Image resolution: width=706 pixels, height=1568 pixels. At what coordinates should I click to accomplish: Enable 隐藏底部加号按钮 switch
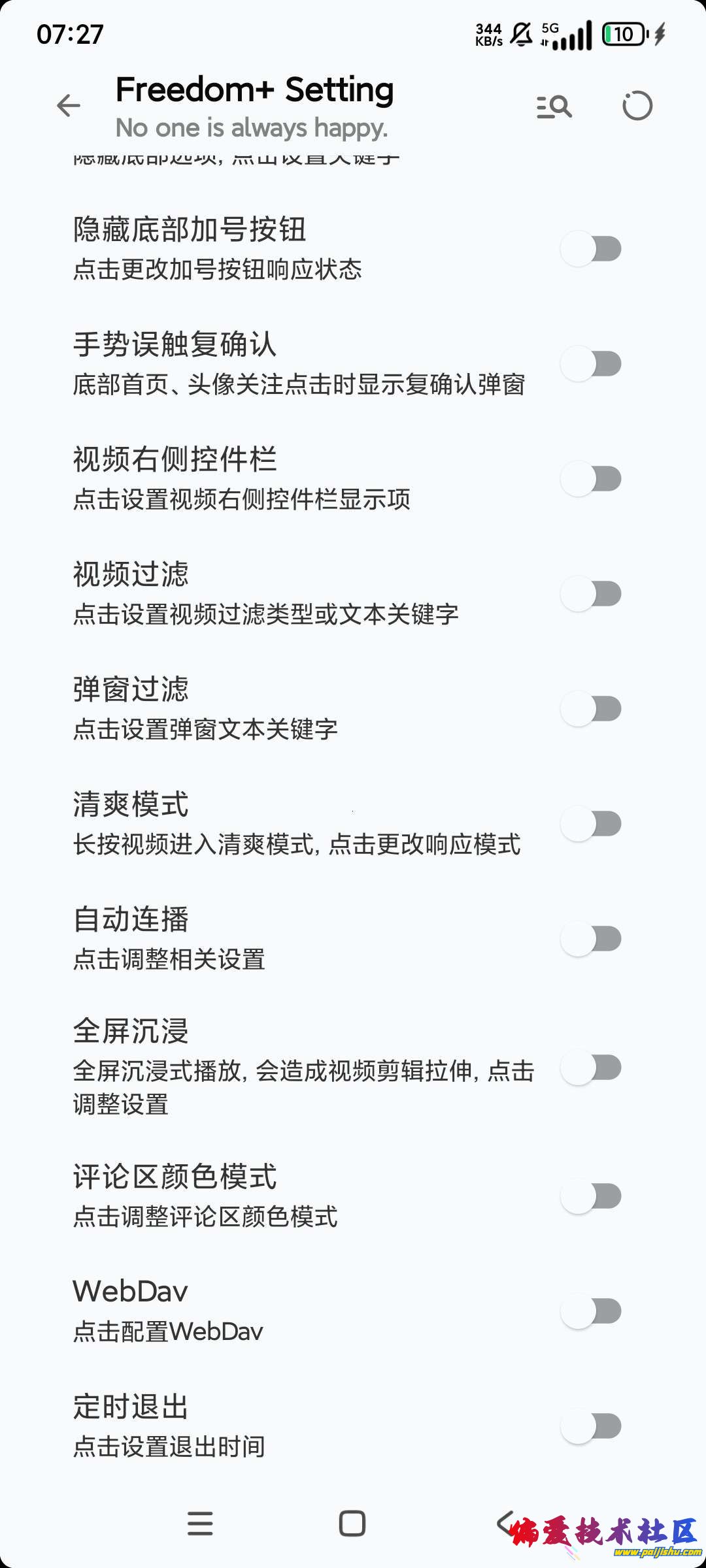591,249
